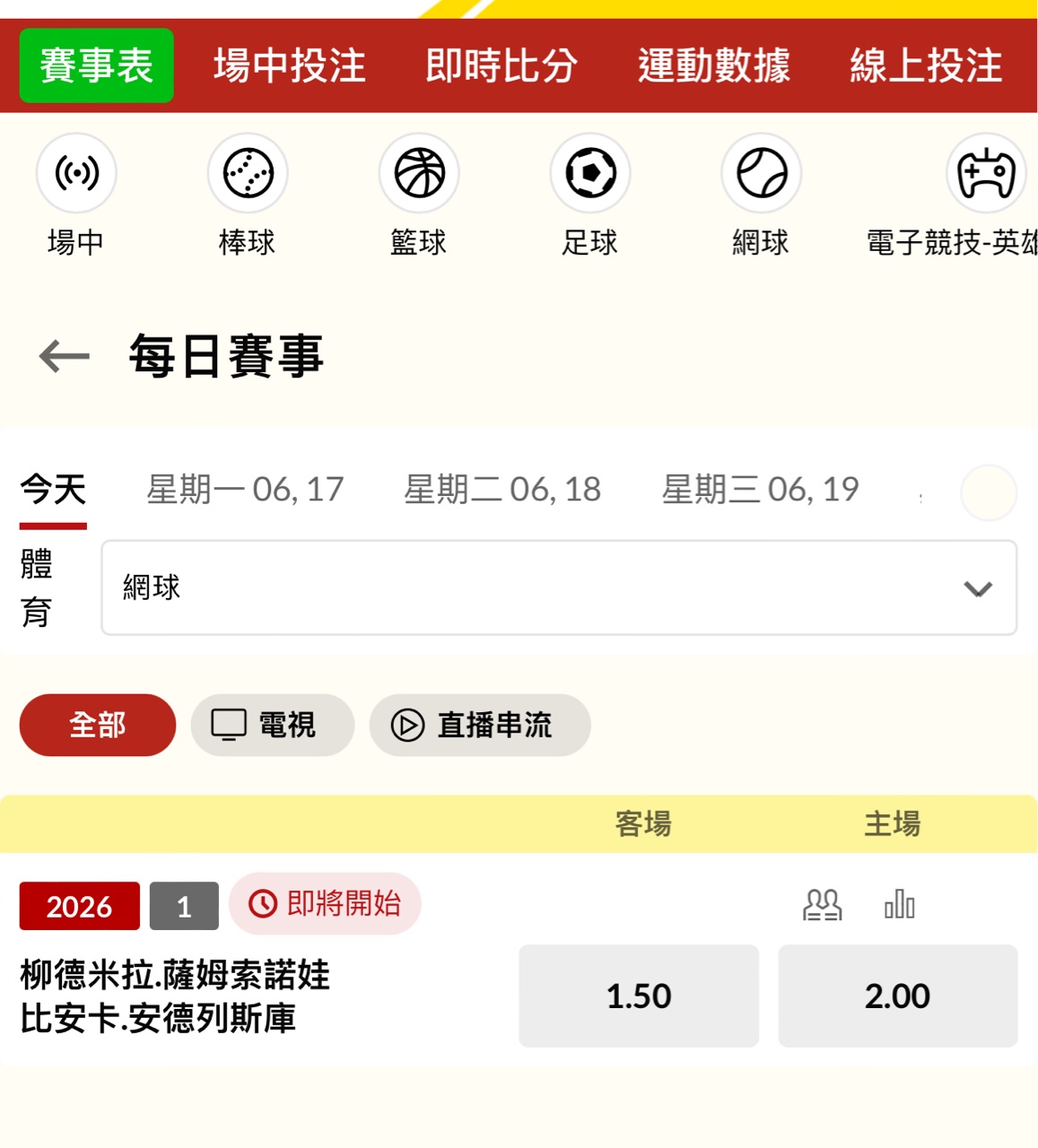Go back from 每日賽事
This screenshot has height=1148, width=1038.
pos(65,356)
